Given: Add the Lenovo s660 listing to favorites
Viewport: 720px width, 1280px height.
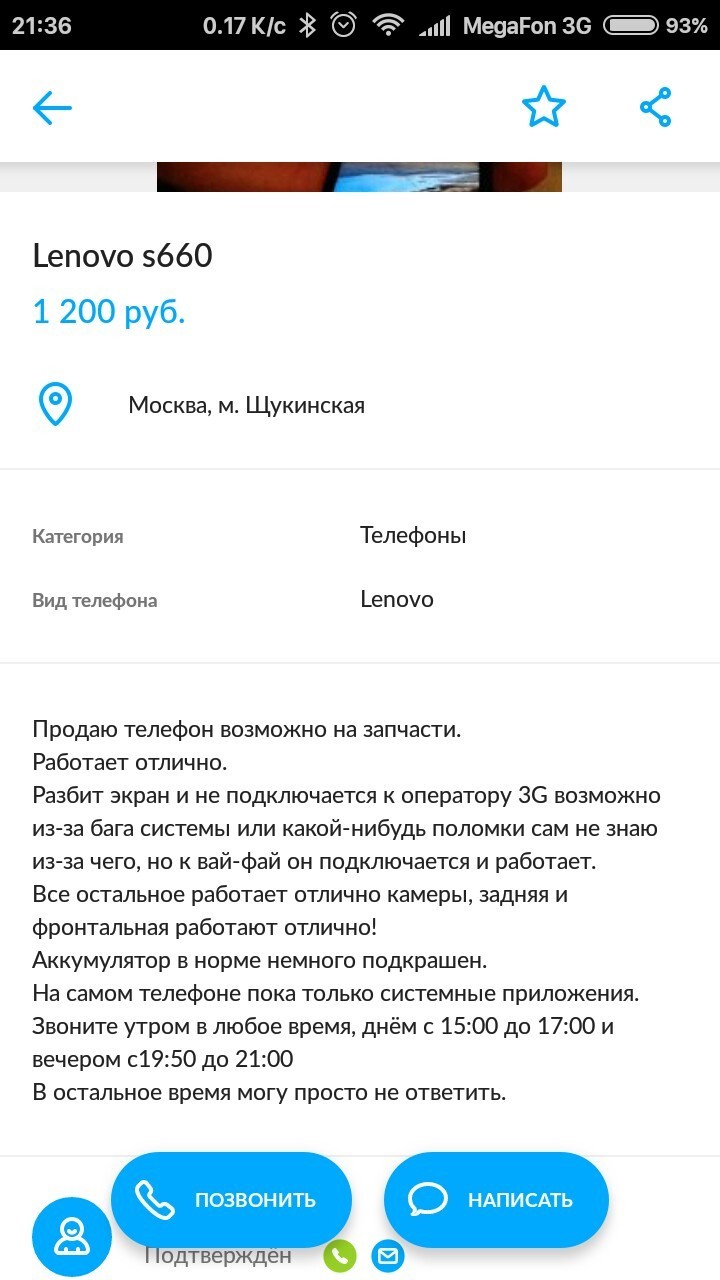Looking at the screenshot, I should 544,107.
